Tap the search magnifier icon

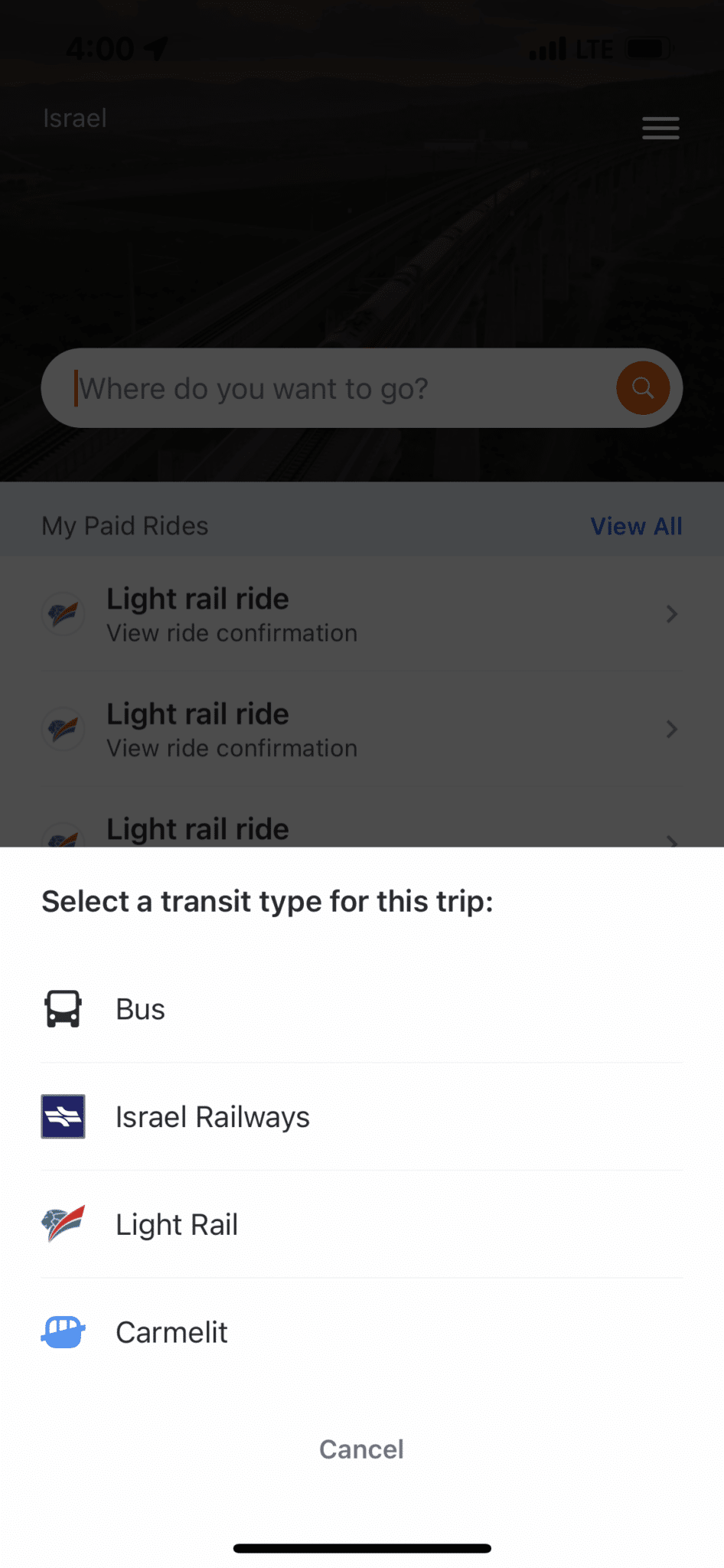(642, 388)
